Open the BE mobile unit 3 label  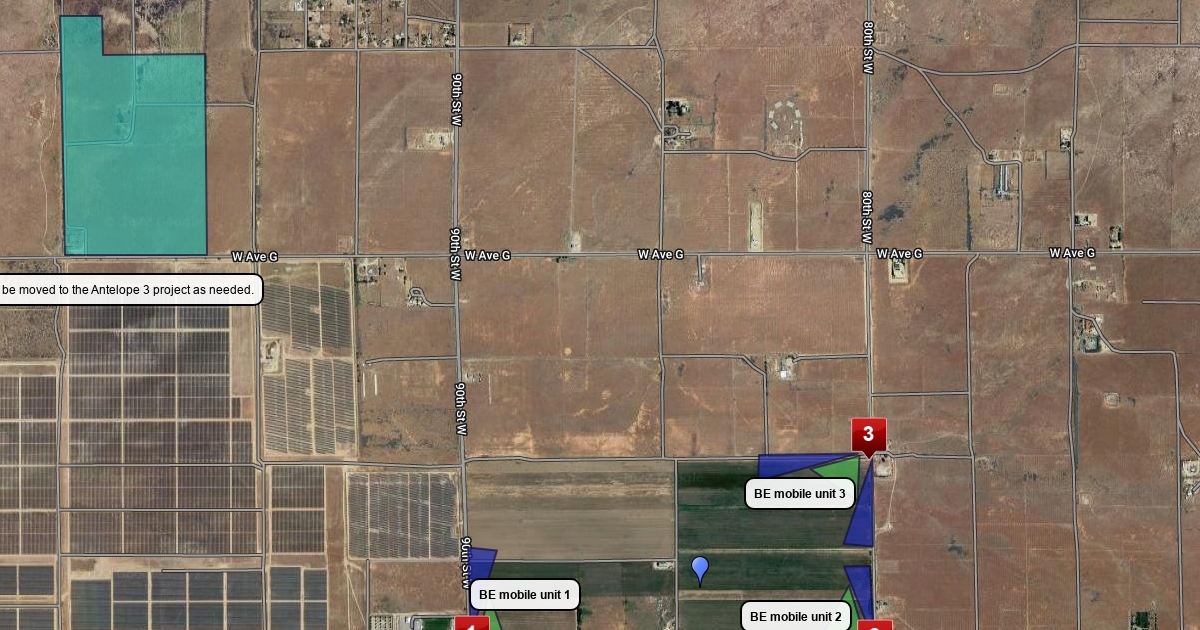pos(799,493)
